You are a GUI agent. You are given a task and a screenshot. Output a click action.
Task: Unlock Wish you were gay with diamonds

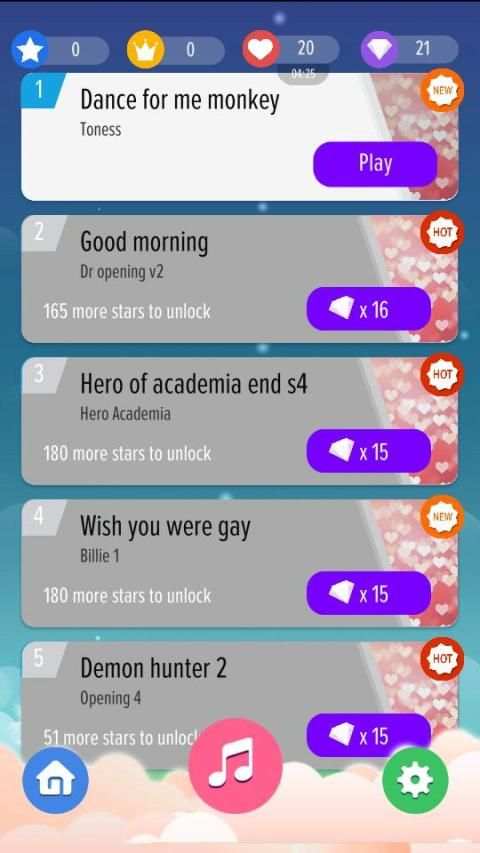[x=369, y=593]
